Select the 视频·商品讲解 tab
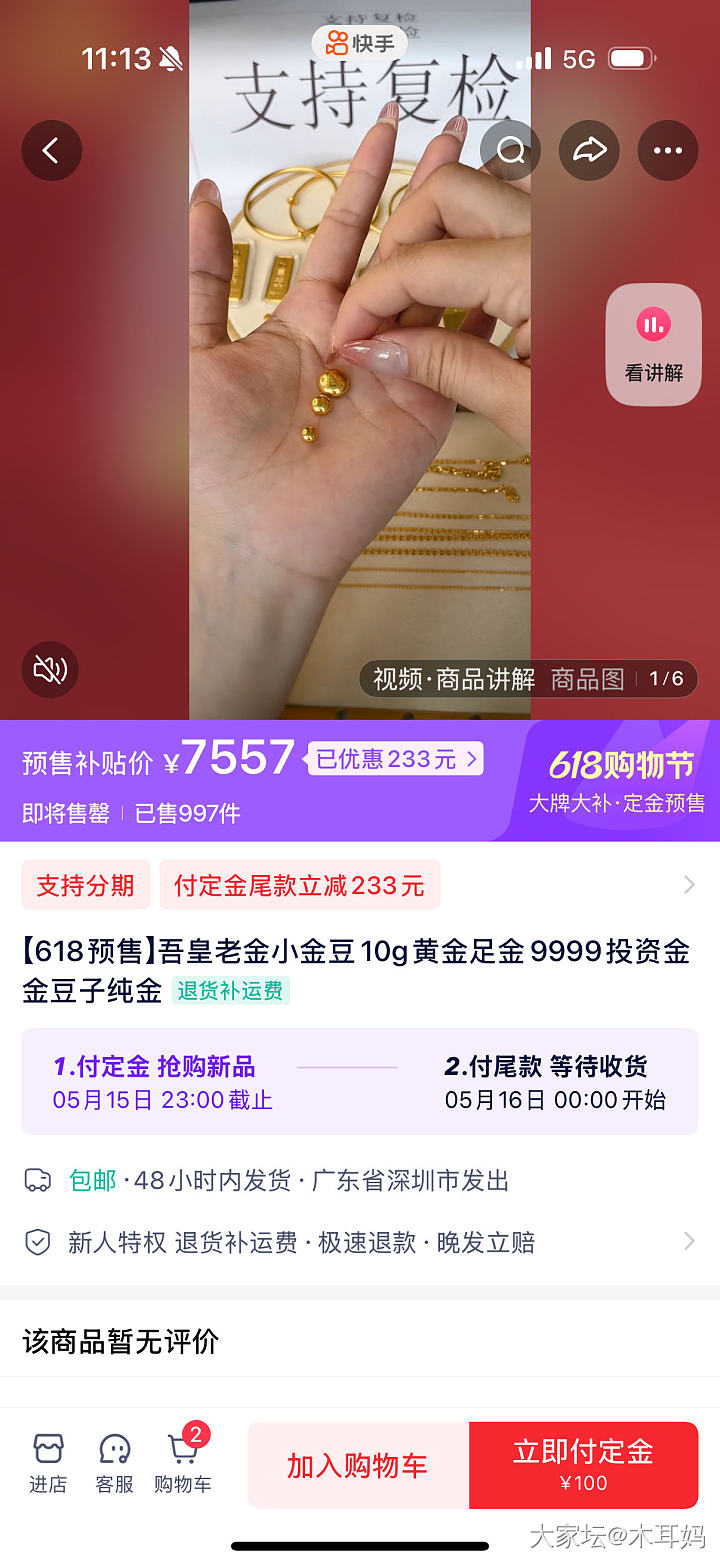 (x=454, y=679)
